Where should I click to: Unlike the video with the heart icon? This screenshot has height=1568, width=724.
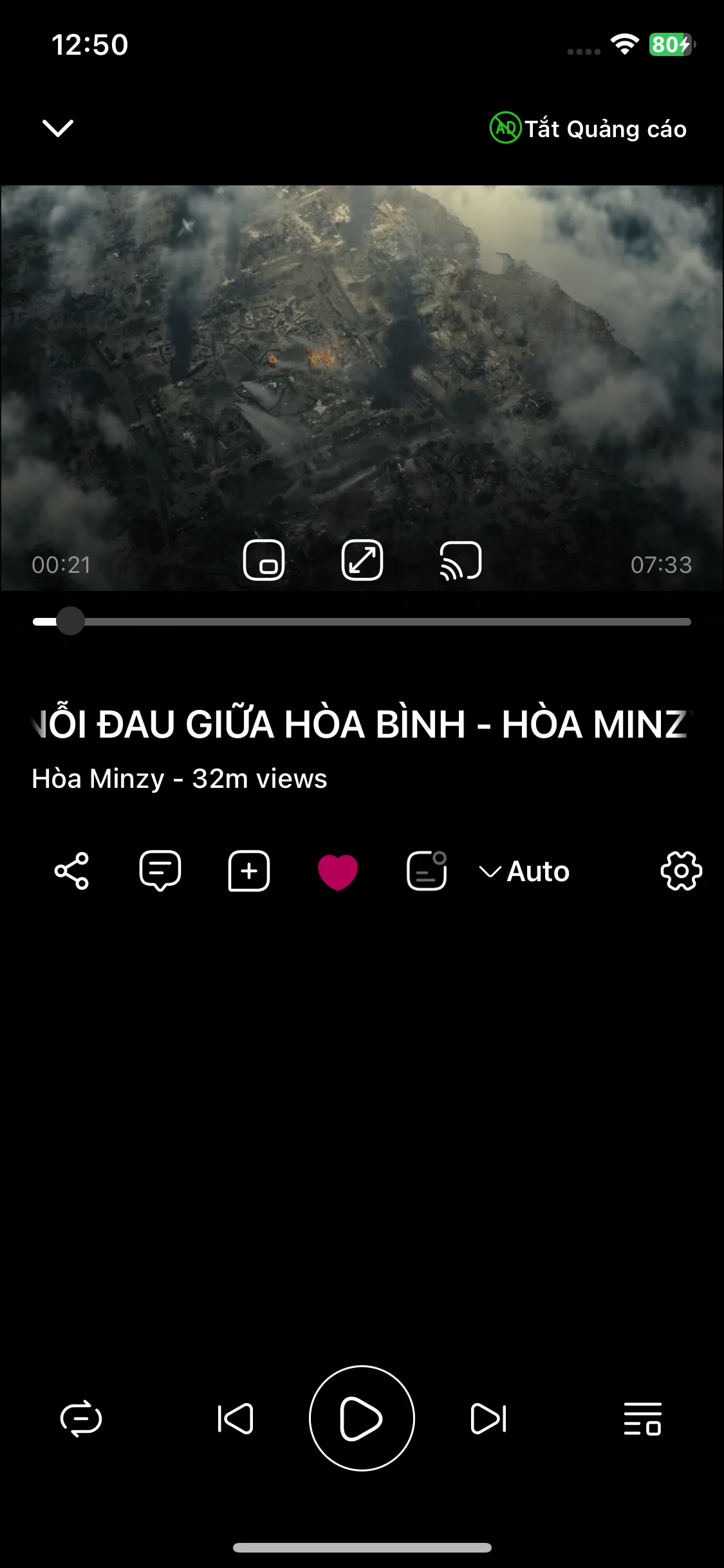coord(338,872)
